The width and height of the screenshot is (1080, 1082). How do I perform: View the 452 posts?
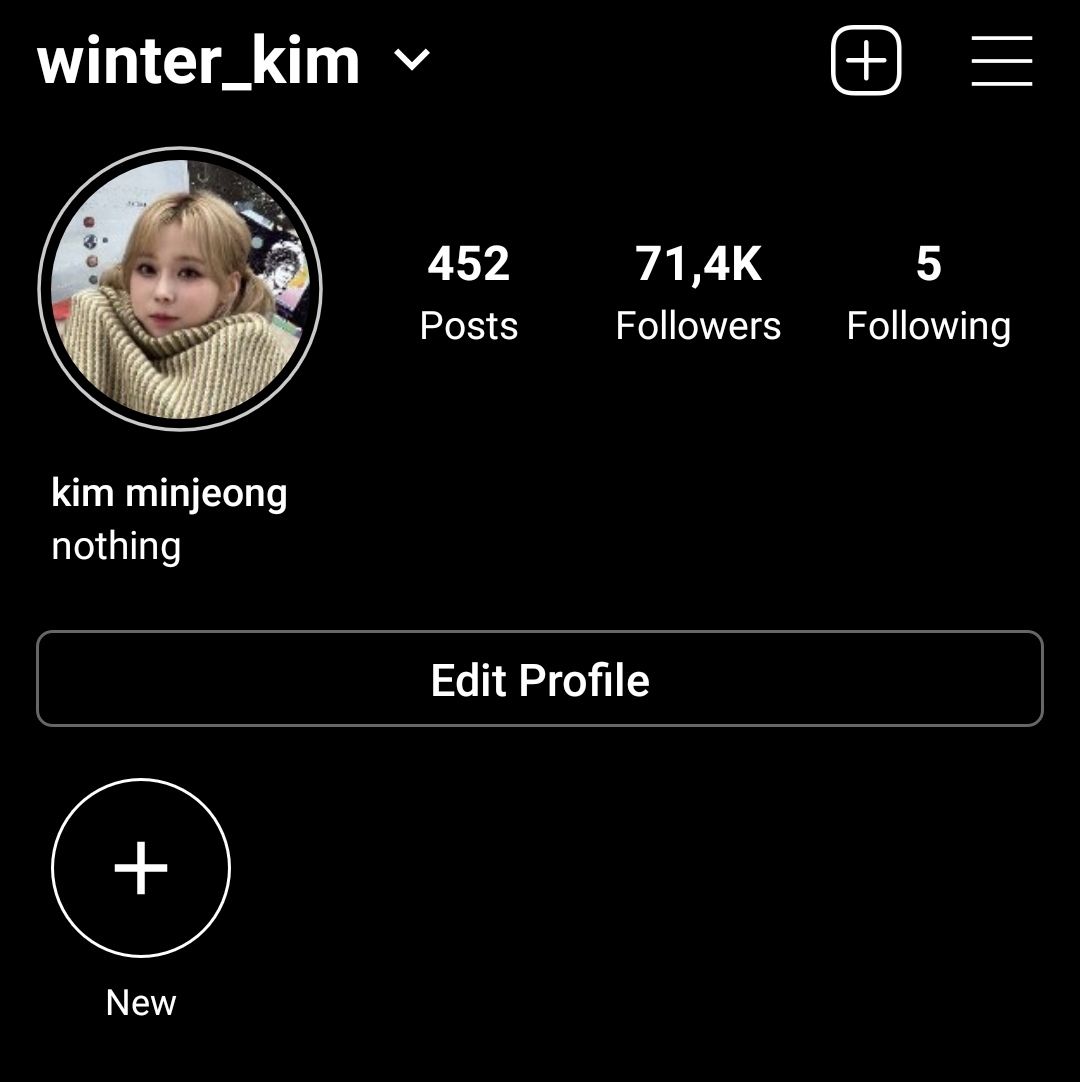[x=468, y=291]
